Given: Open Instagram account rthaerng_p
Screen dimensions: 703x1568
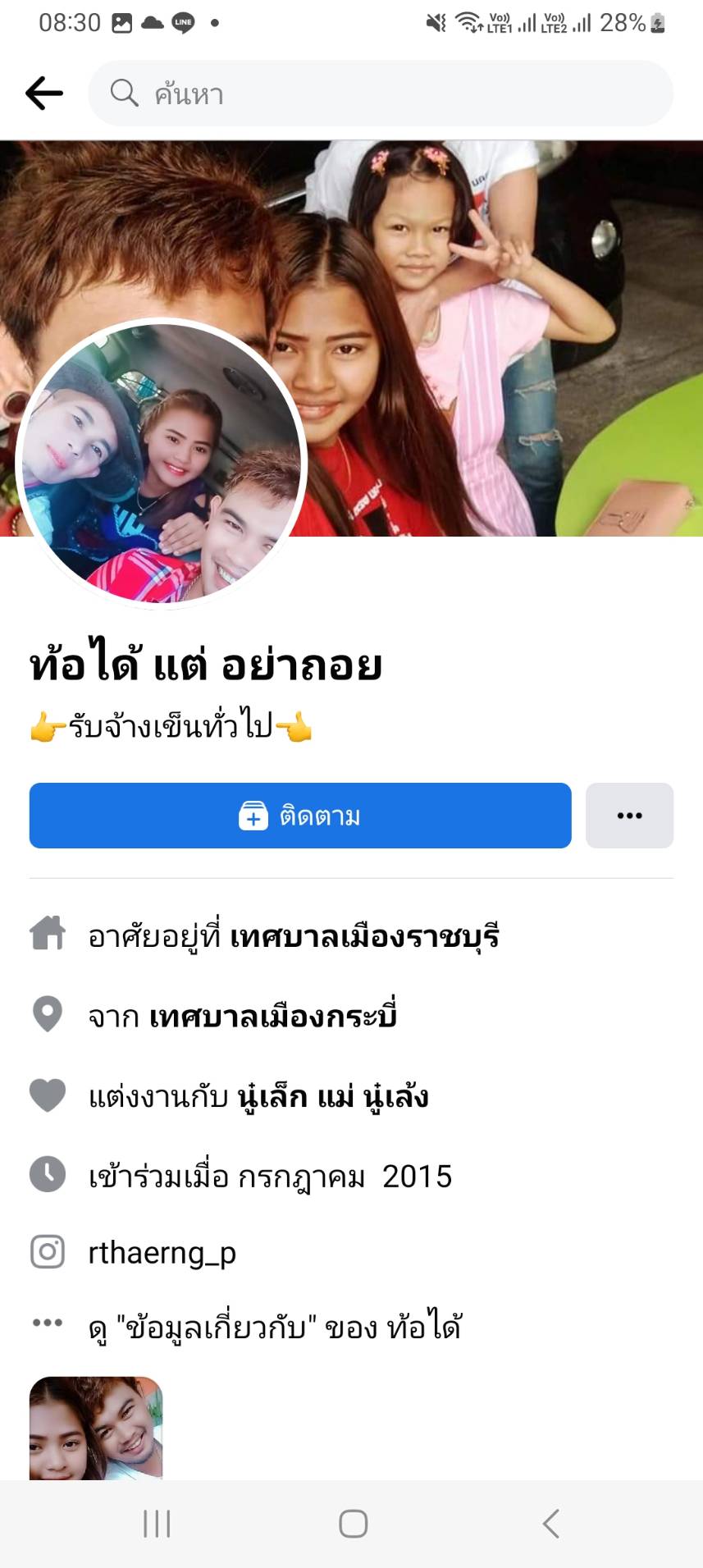Looking at the screenshot, I should coord(162,1253).
